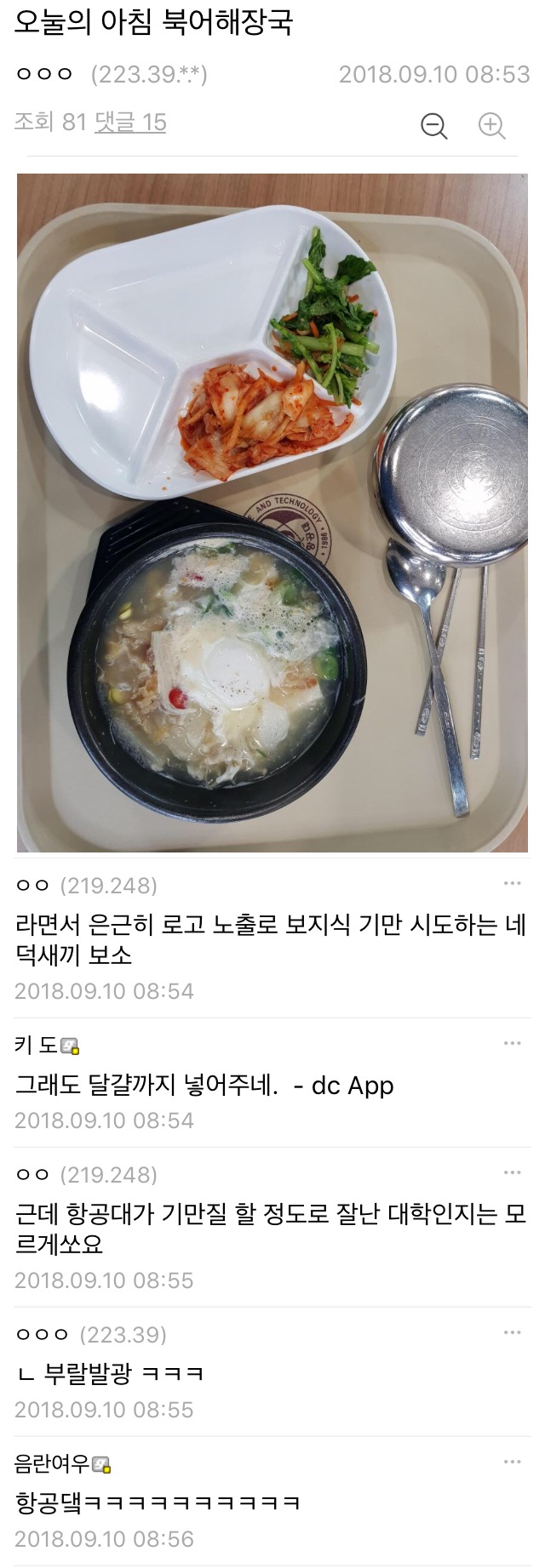Decrease the text size with the minus magnifier
The width and height of the screenshot is (545, 1568).
(x=434, y=126)
